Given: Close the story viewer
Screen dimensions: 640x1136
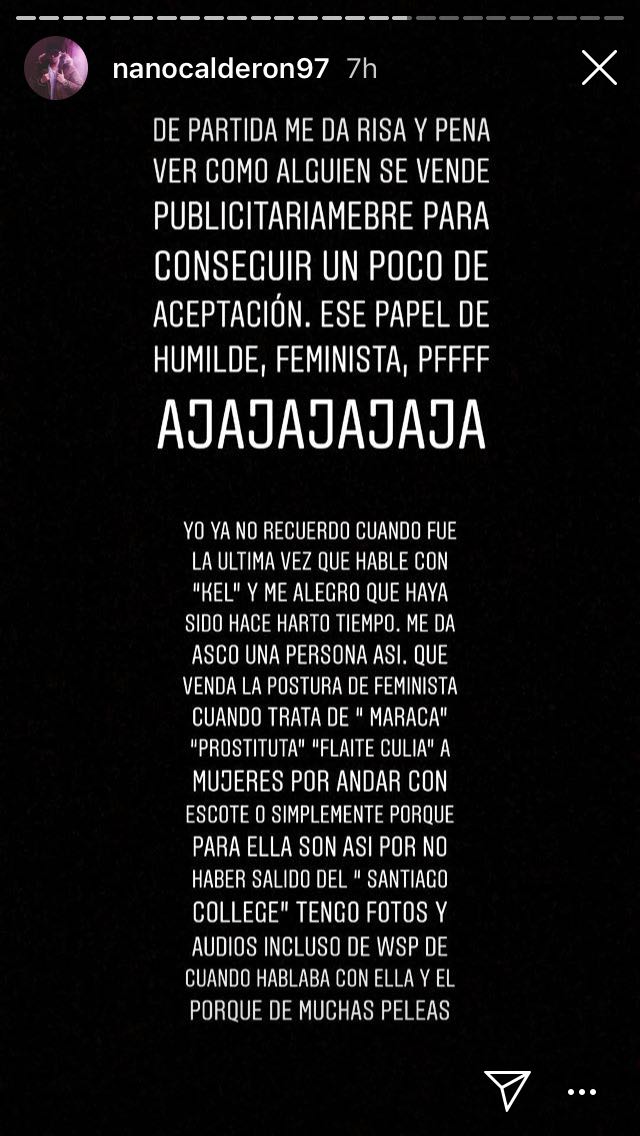Looking at the screenshot, I should coord(599,68).
